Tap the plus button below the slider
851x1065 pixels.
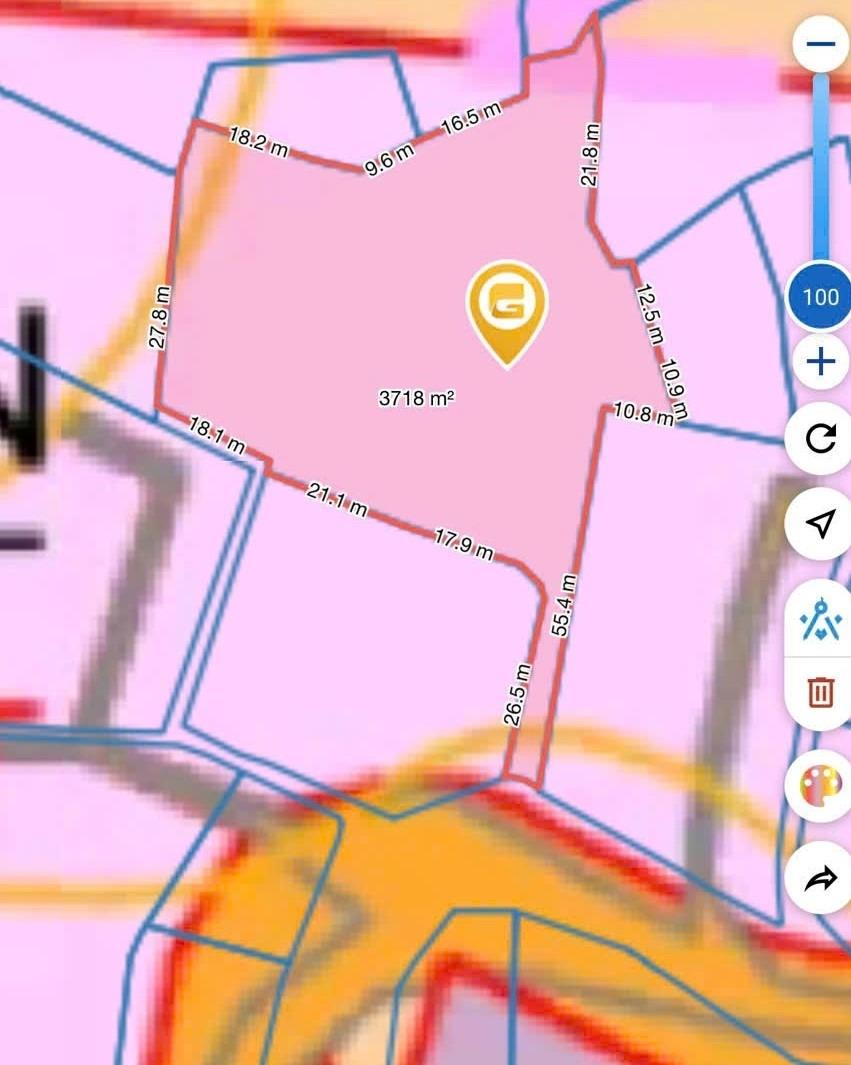click(x=820, y=361)
